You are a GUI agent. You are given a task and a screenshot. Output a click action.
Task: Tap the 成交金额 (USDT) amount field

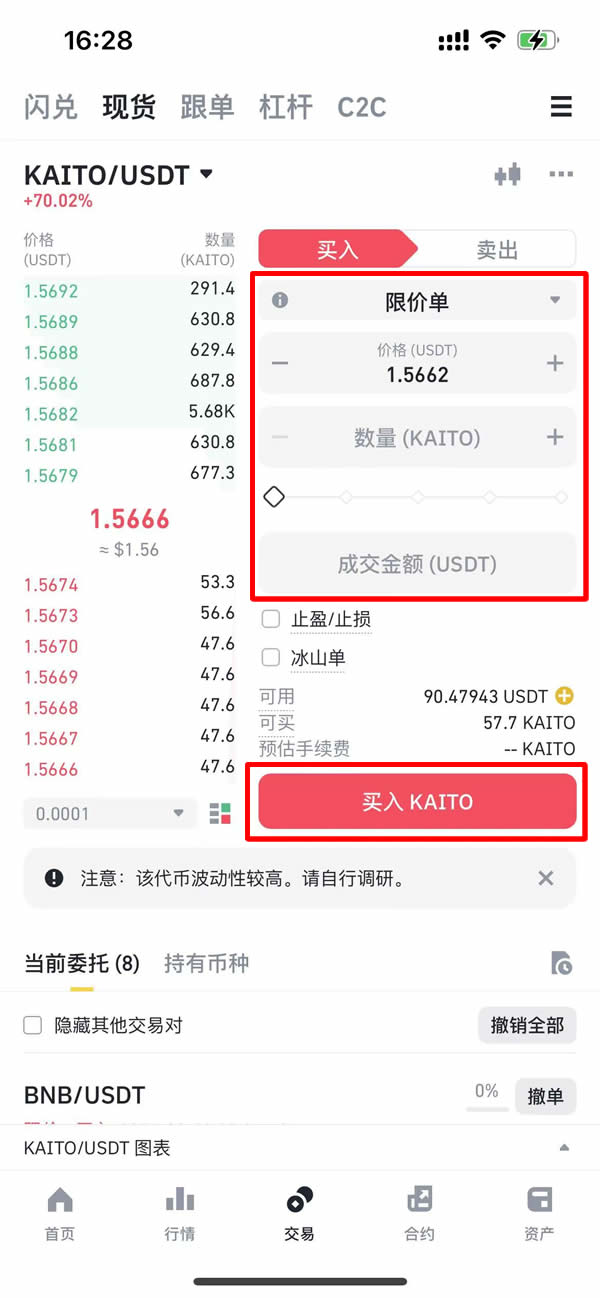pos(417,564)
